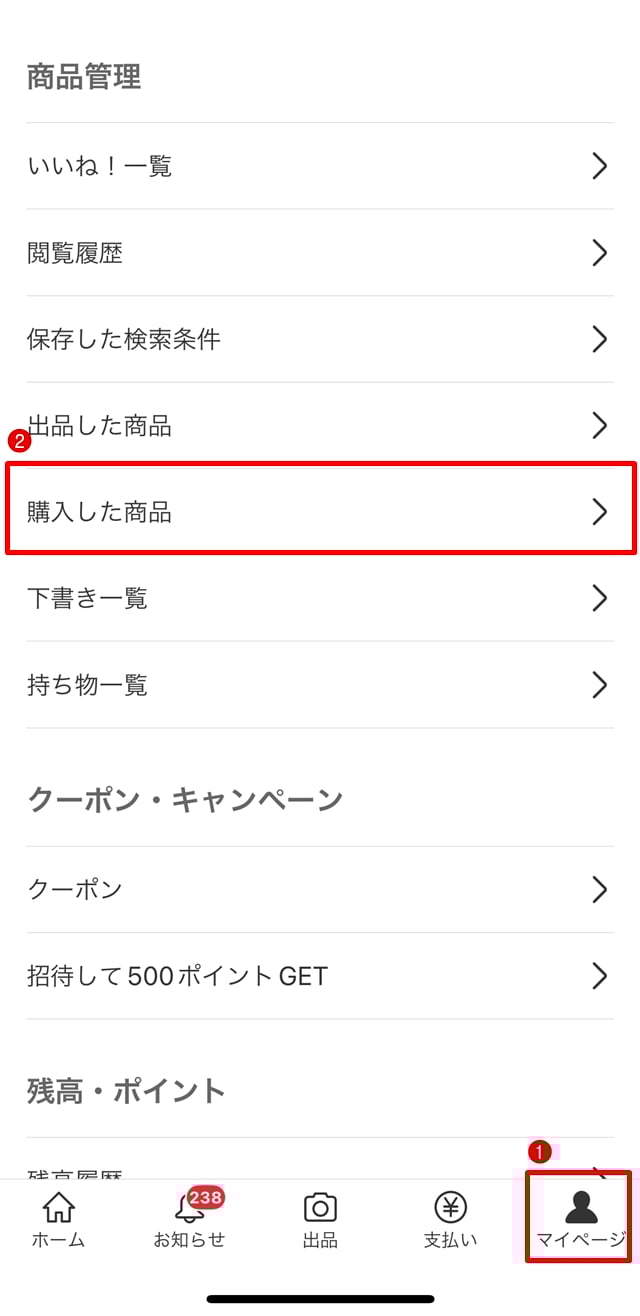This screenshot has height=1316, width=640.
Task: Switch to the ホーム tab
Action: [x=58, y=1220]
